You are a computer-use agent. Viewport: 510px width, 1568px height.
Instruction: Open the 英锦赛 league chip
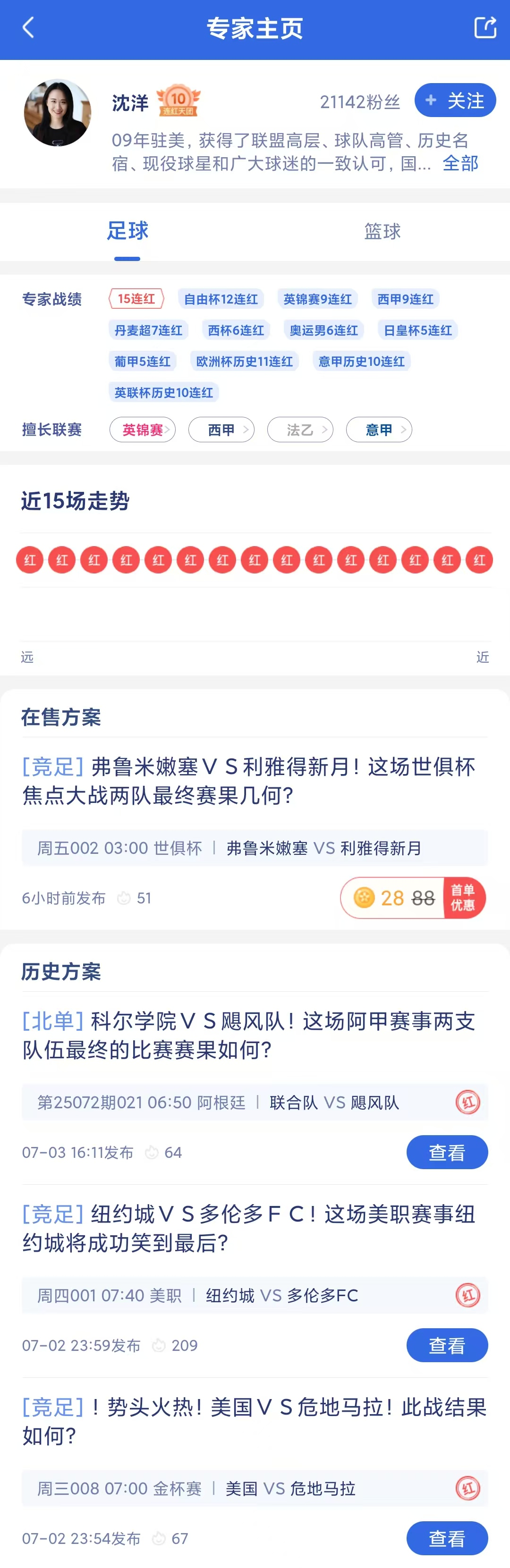click(143, 430)
